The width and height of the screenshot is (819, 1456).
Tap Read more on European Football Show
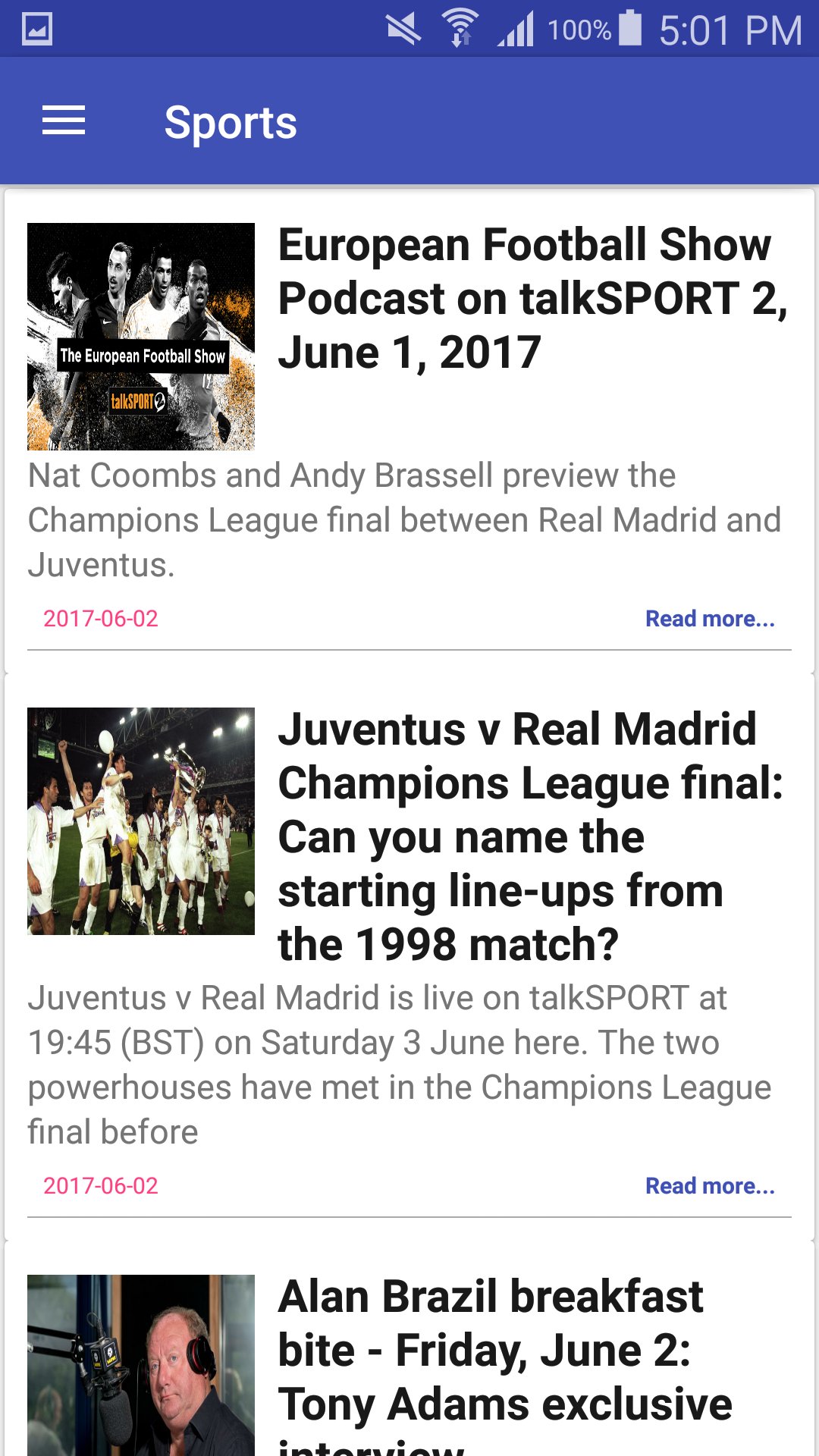click(710, 619)
